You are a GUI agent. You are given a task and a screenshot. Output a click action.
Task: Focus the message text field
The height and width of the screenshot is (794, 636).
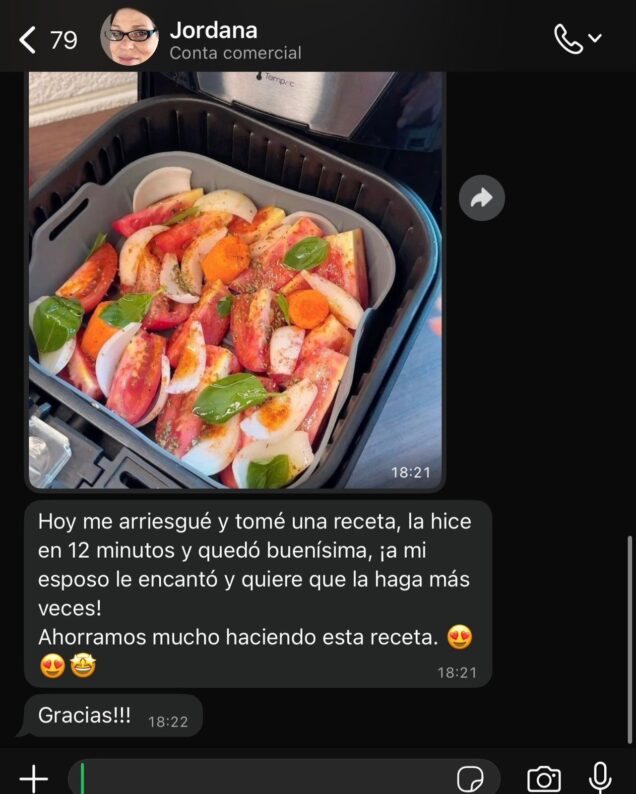pos(260,778)
